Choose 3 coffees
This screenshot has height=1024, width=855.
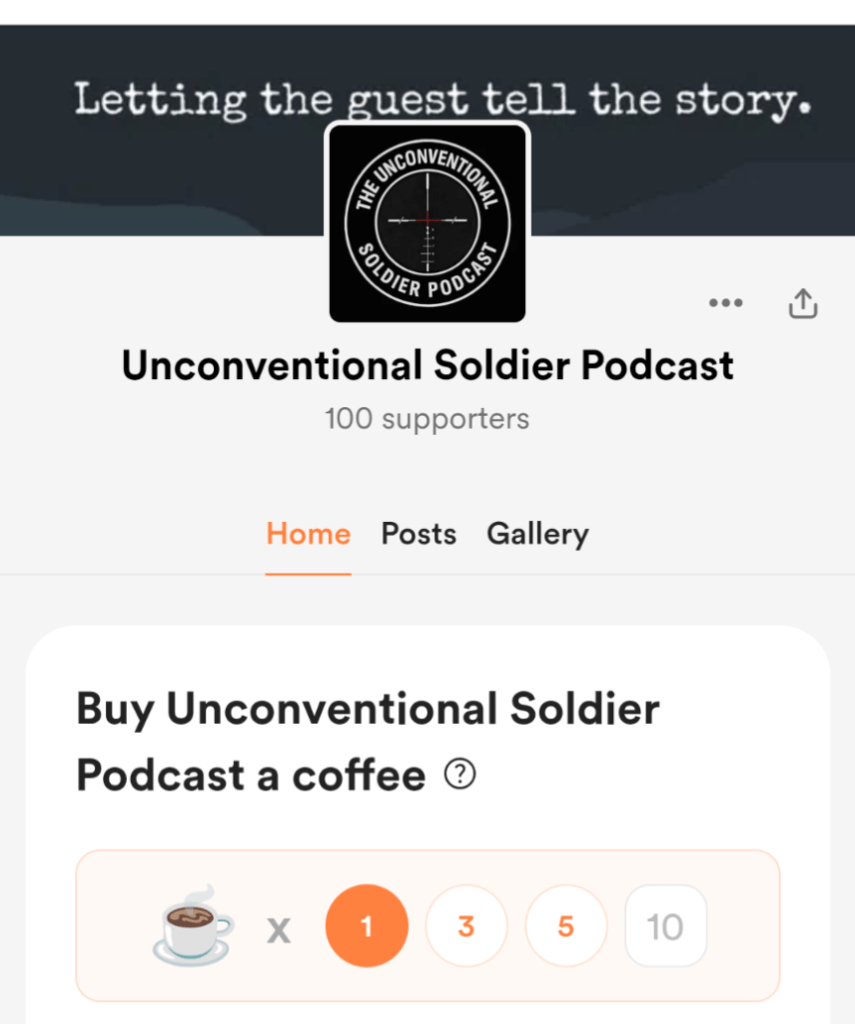[x=466, y=927]
